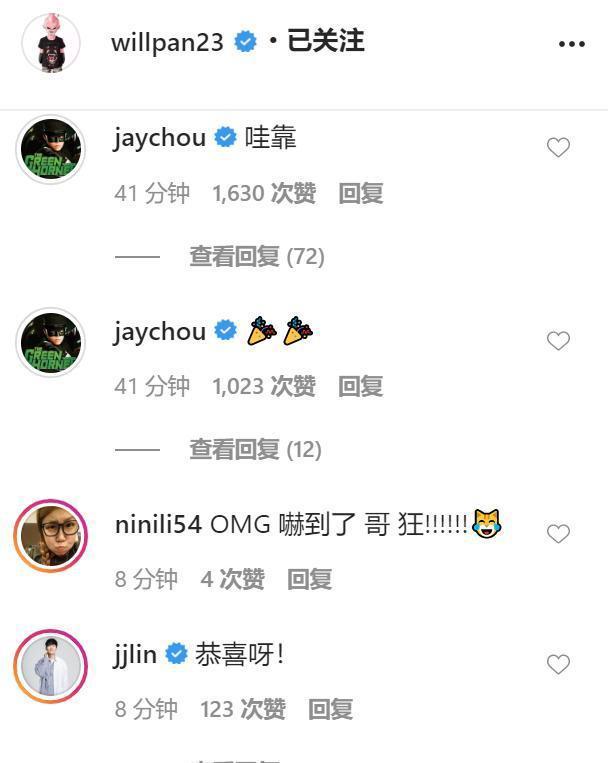Like jaychou's party popper emoji comment
608x763 pixels.
(558, 341)
